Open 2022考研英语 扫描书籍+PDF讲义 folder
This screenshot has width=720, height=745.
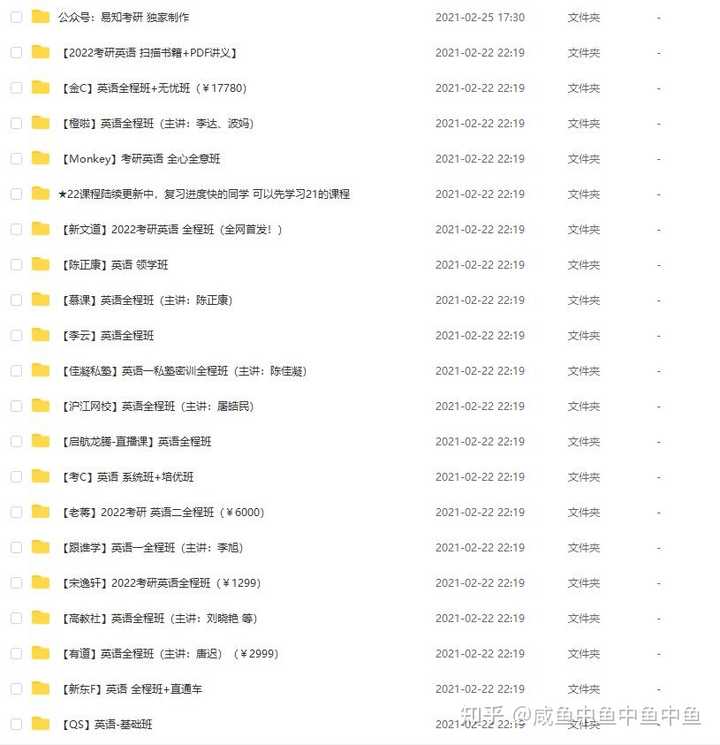(147, 53)
